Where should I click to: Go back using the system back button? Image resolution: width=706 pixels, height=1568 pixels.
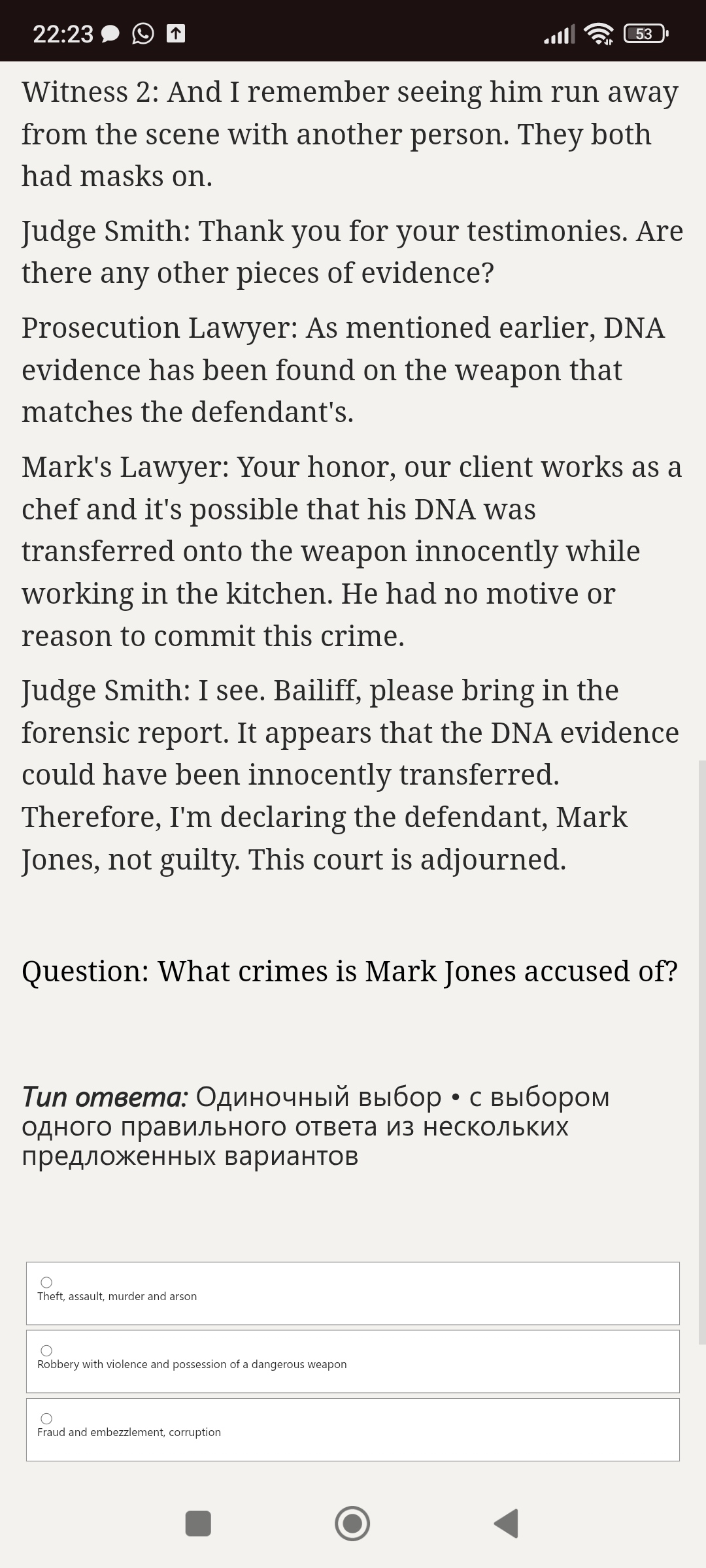(x=507, y=1524)
